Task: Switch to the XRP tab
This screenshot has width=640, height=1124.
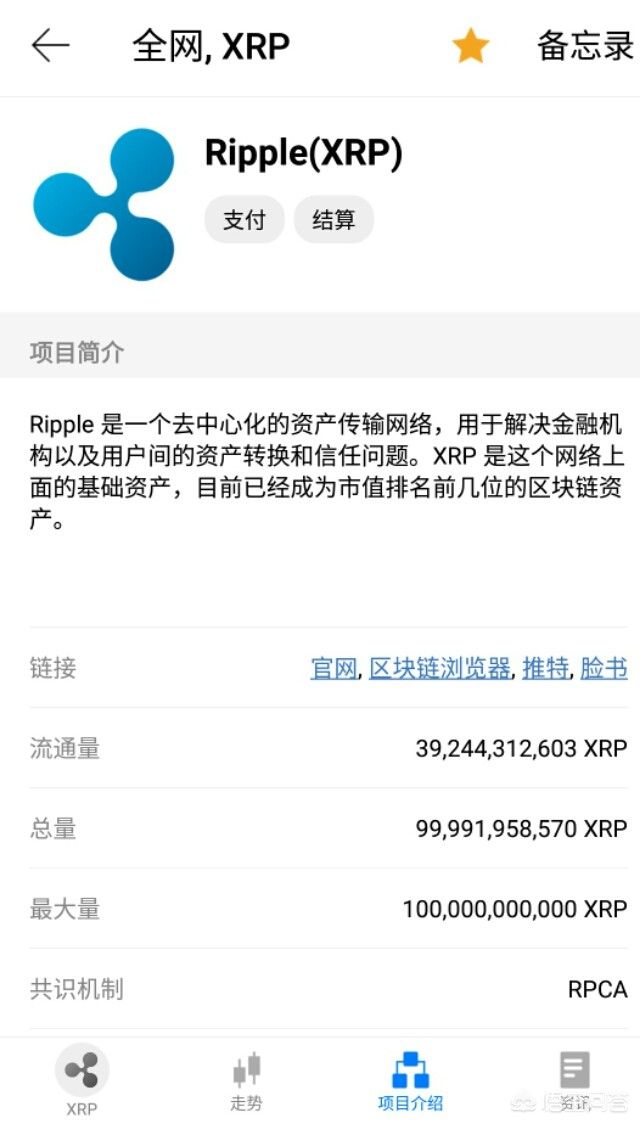Action: pyautogui.click(x=81, y=1080)
